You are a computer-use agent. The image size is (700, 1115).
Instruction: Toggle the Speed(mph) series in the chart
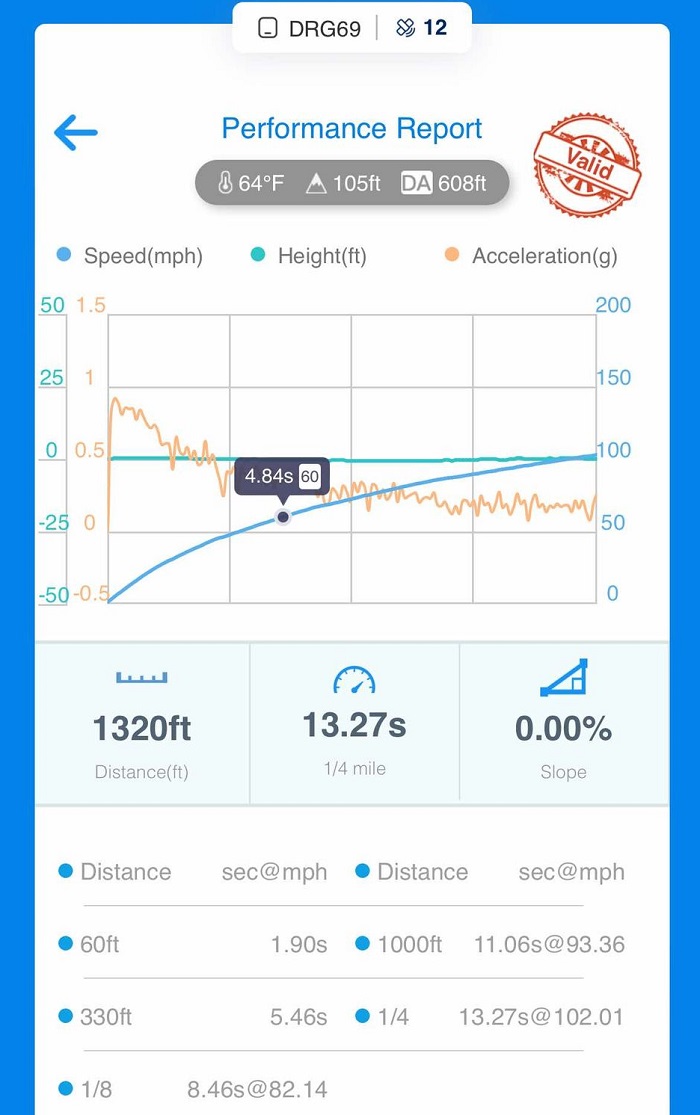[131, 256]
